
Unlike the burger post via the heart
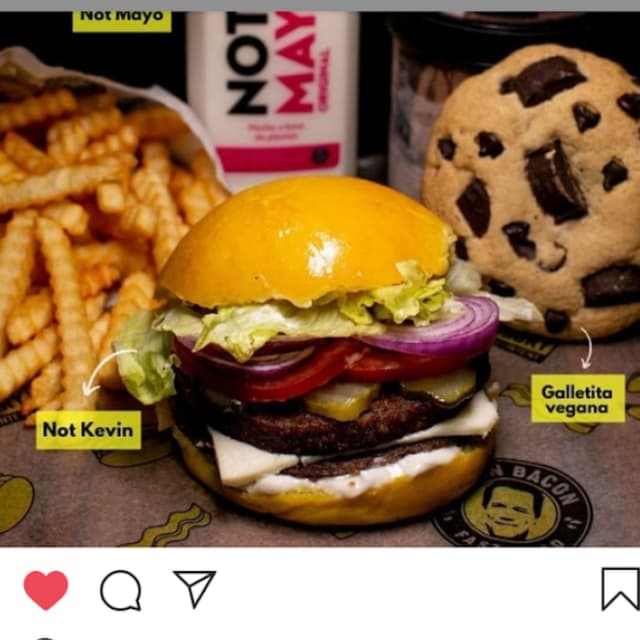tap(46, 590)
